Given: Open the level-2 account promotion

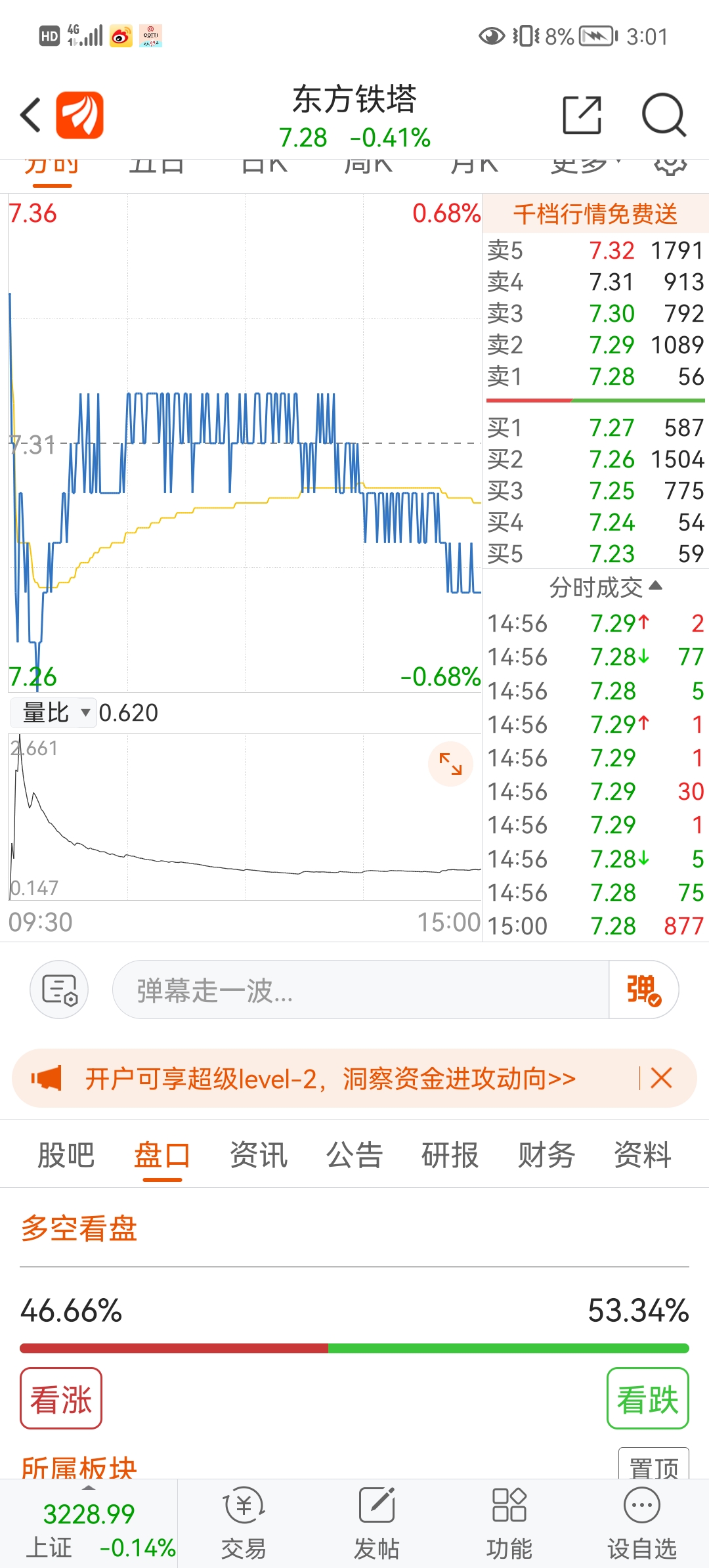Looking at the screenshot, I should point(330,1078).
